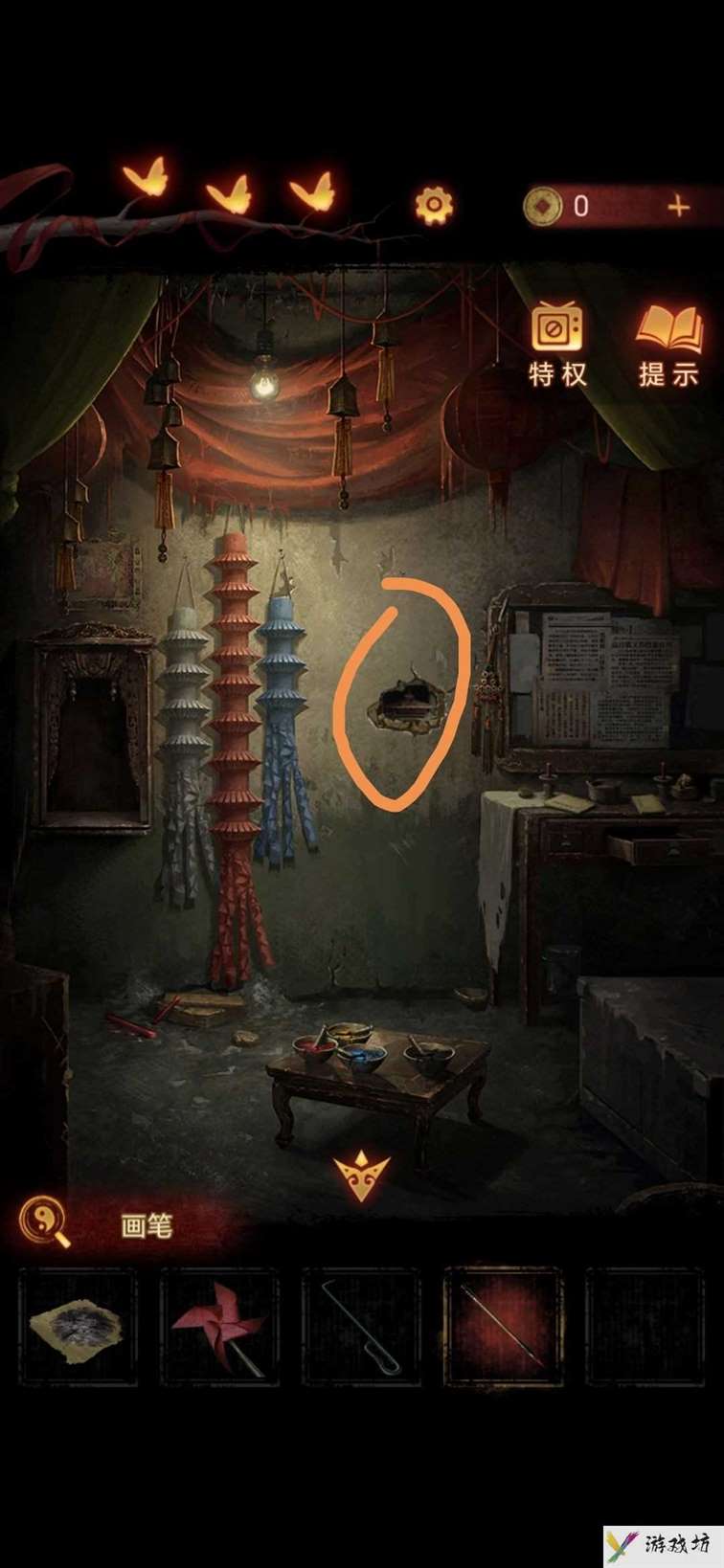Open the settings gear
The width and height of the screenshot is (724, 1568).
pyautogui.click(x=434, y=205)
